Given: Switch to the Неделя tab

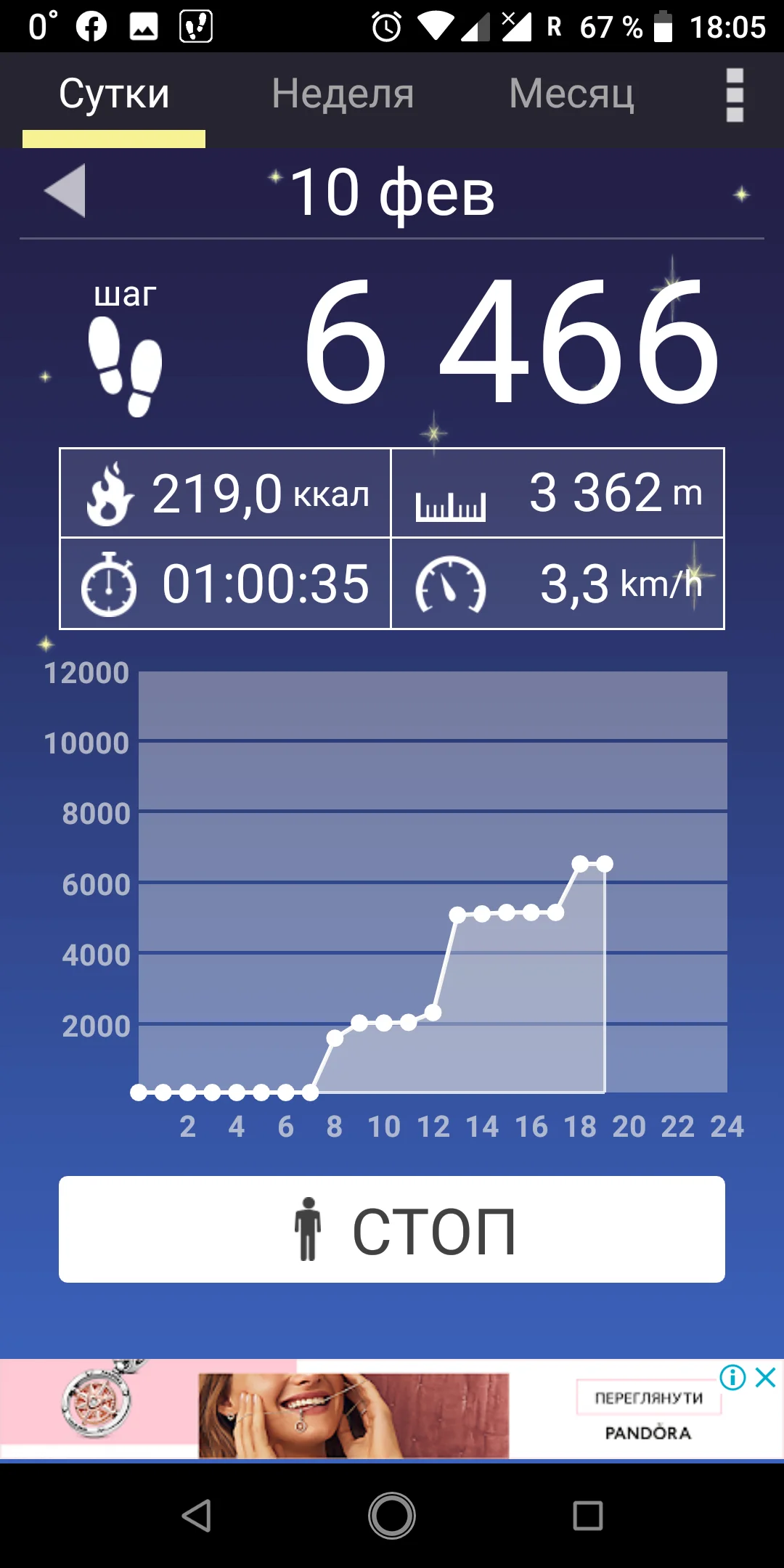Looking at the screenshot, I should [x=343, y=94].
